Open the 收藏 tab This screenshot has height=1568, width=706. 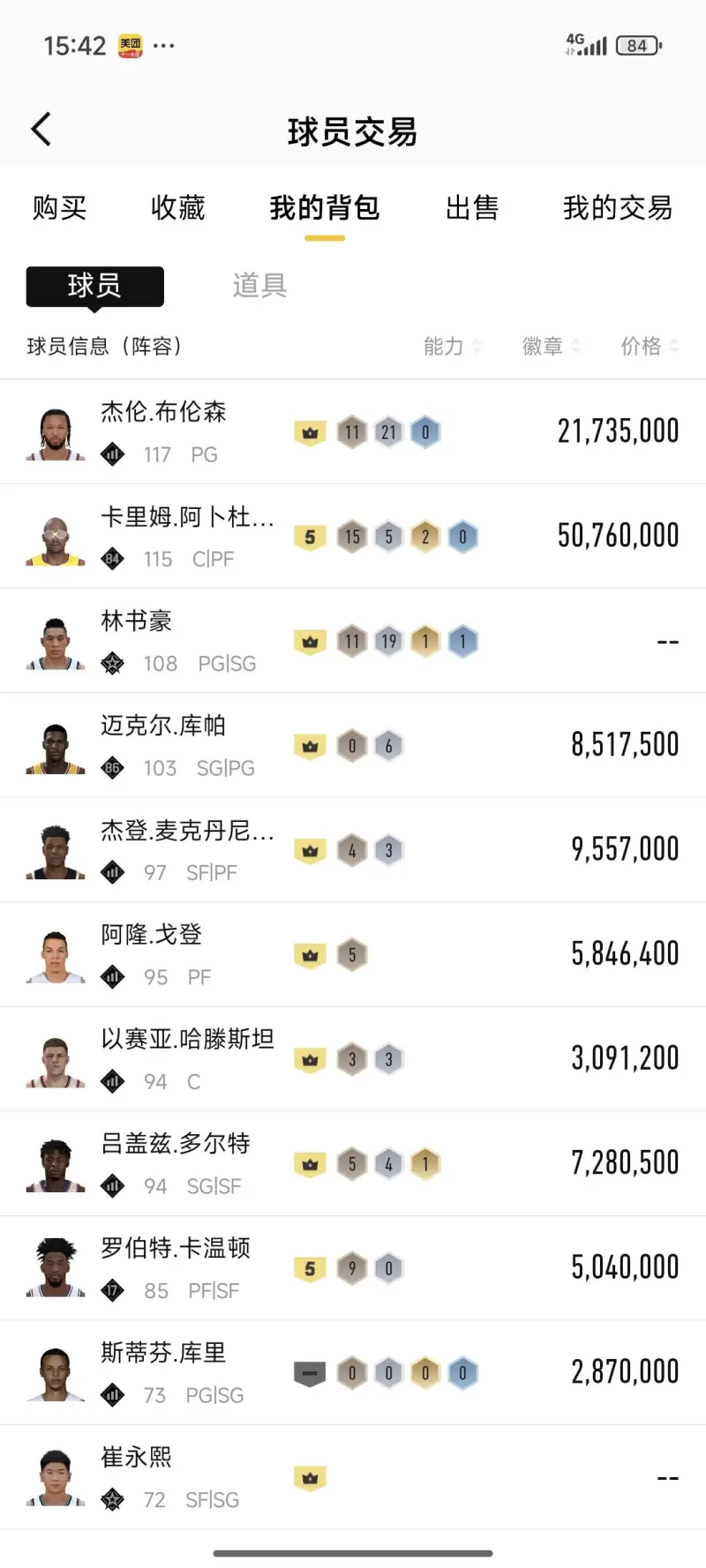click(x=177, y=208)
